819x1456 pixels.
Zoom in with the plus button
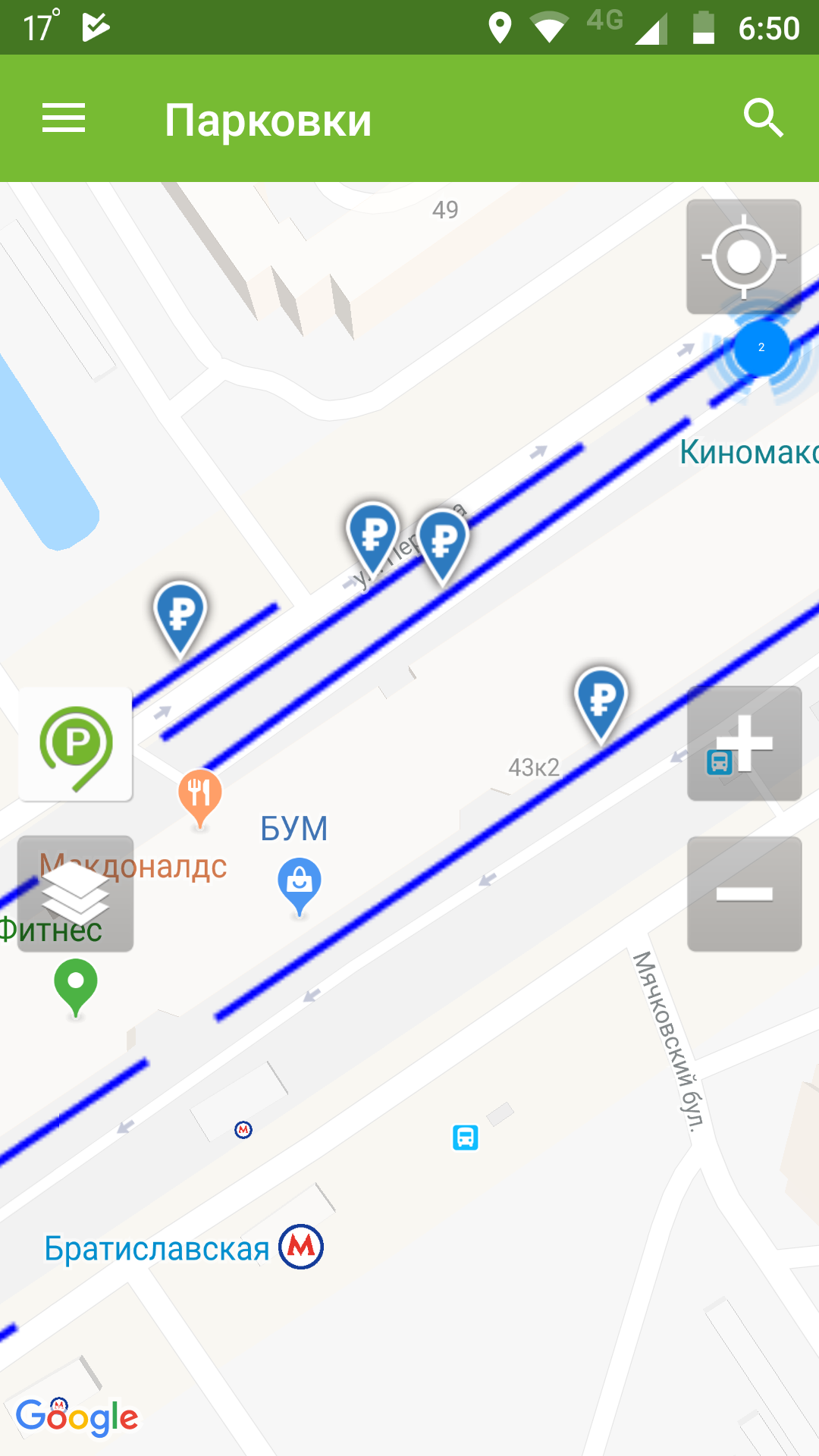pos(744,743)
